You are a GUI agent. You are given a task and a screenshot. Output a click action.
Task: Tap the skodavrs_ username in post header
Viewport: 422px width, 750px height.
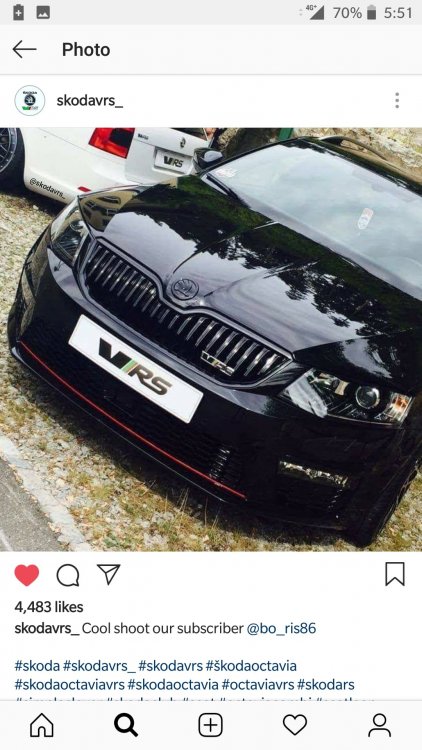(90, 100)
